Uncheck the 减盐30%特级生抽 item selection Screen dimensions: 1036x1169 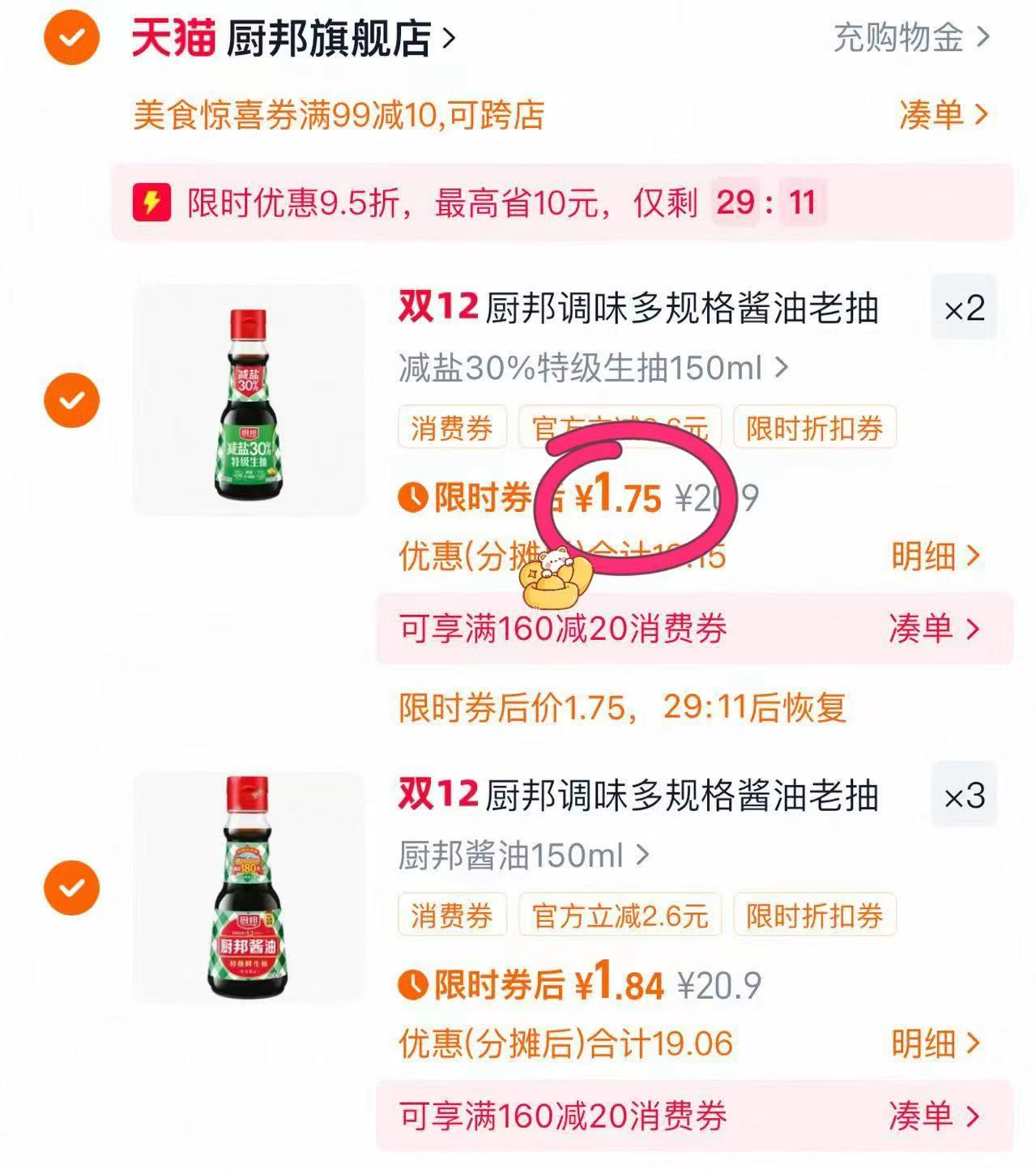click(71, 399)
